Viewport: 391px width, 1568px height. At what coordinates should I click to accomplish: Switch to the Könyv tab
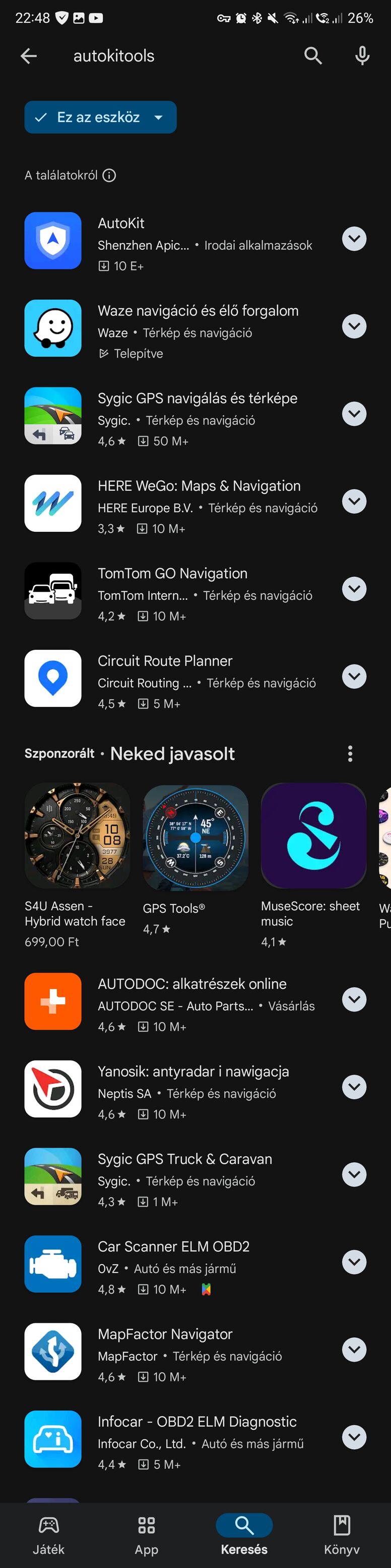coord(342,1535)
